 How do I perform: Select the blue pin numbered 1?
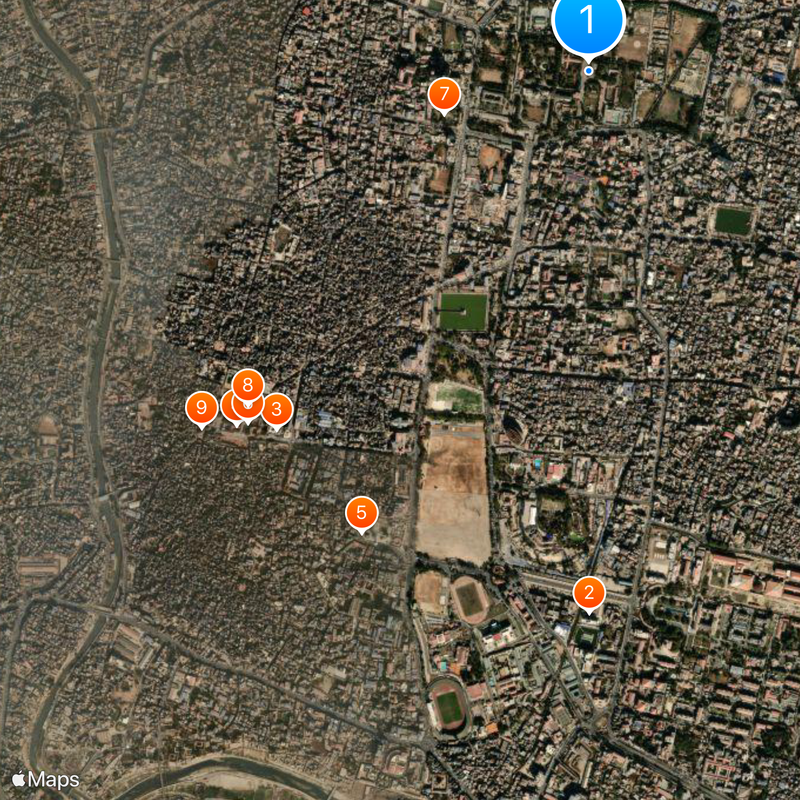pos(588,20)
